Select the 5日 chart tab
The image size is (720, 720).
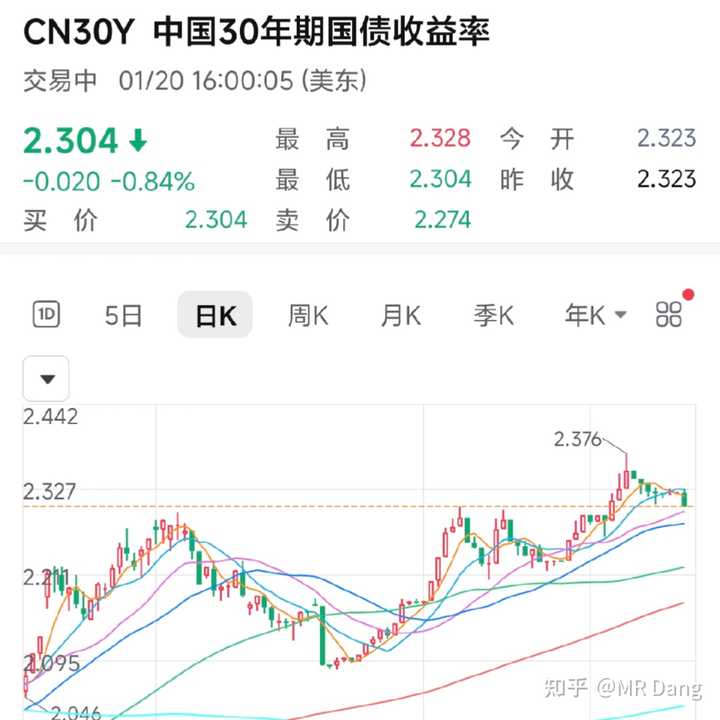[x=123, y=316]
